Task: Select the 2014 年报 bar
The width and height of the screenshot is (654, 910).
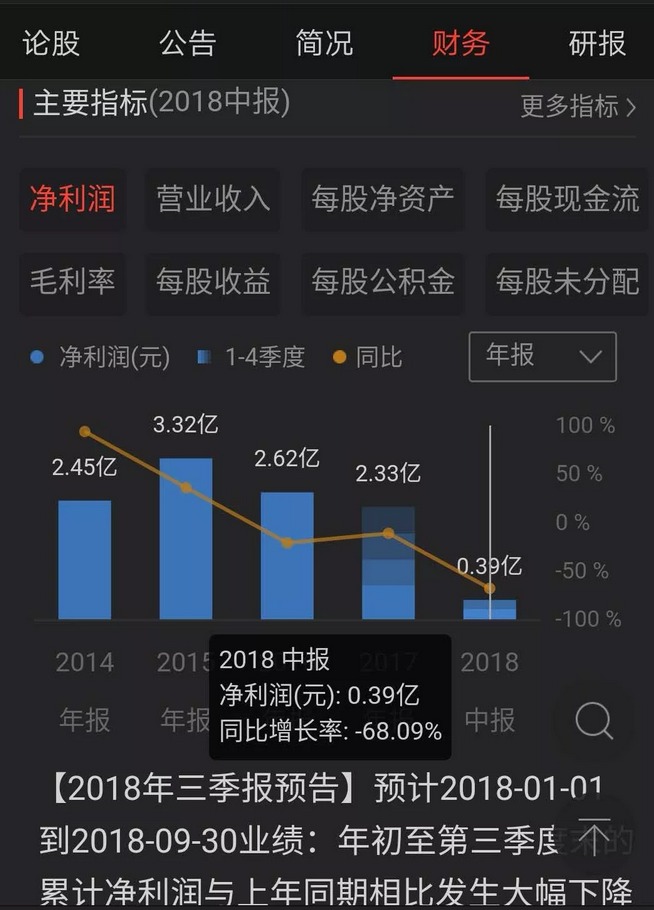Action: pyautogui.click(x=85, y=560)
